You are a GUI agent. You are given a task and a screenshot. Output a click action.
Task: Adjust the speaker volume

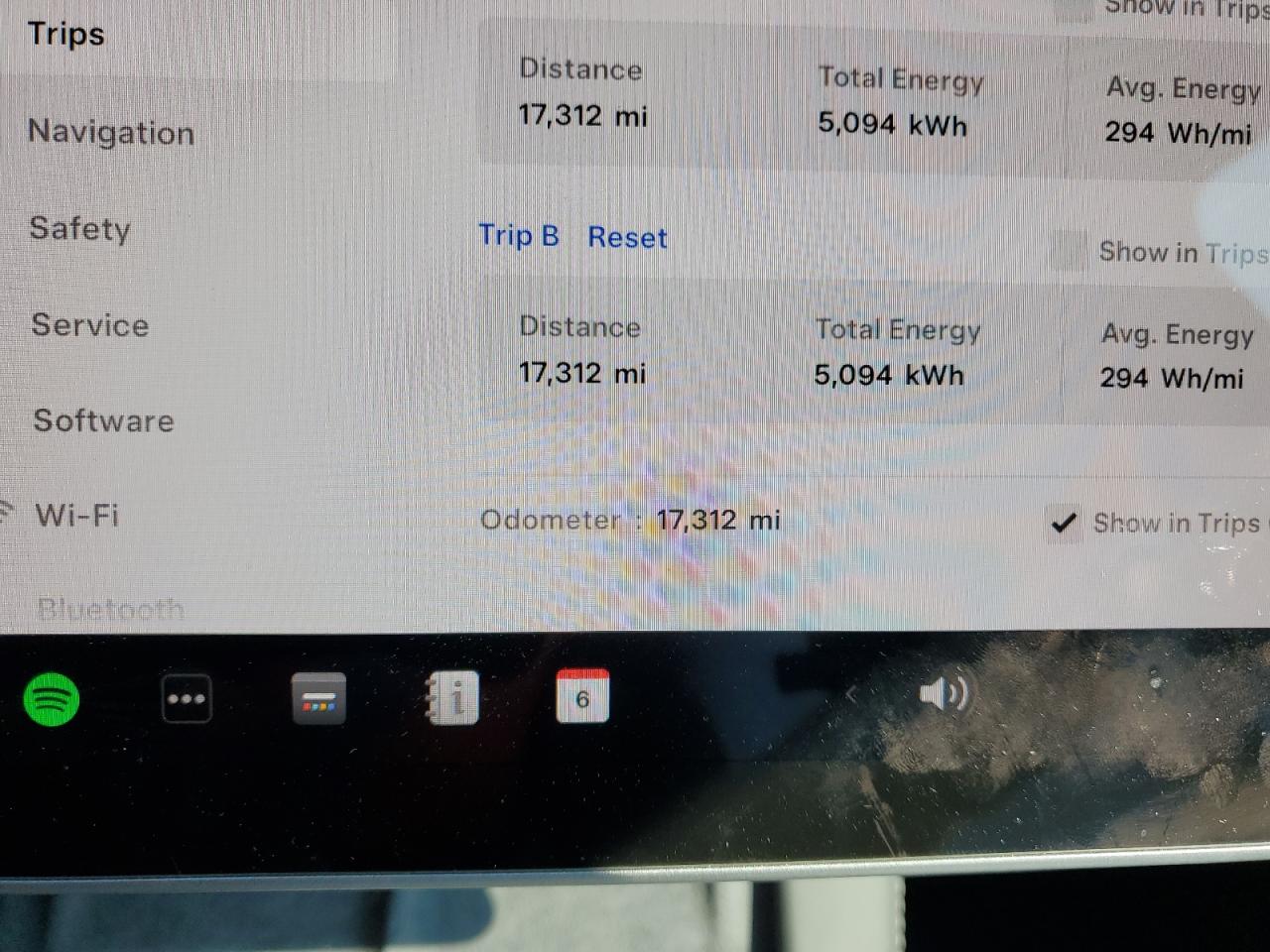tap(944, 693)
